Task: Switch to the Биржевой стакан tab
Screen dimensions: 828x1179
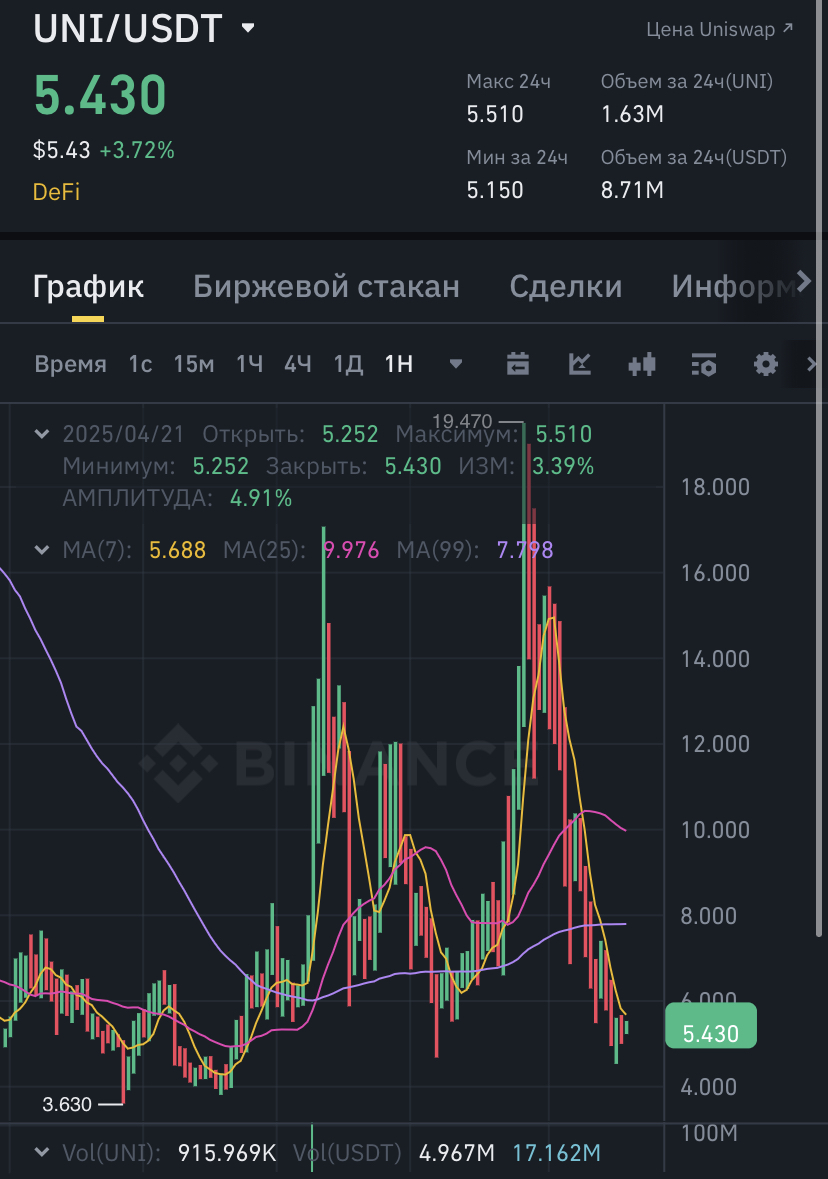Action: (x=326, y=287)
